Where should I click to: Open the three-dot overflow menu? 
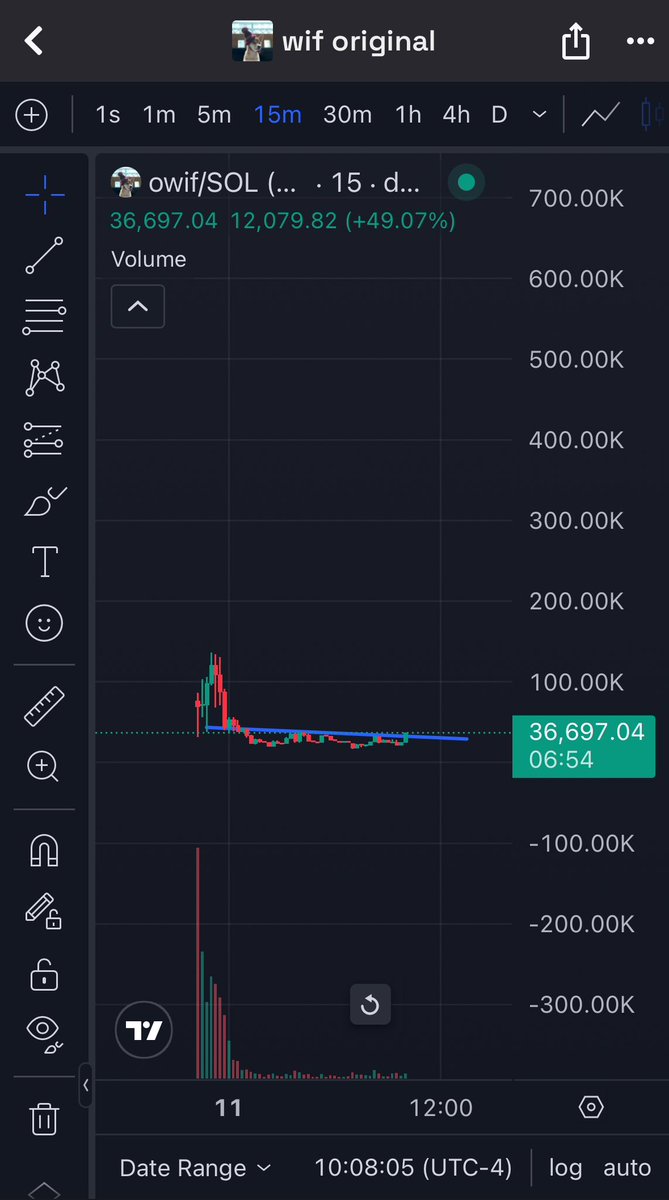pos(639,41)
